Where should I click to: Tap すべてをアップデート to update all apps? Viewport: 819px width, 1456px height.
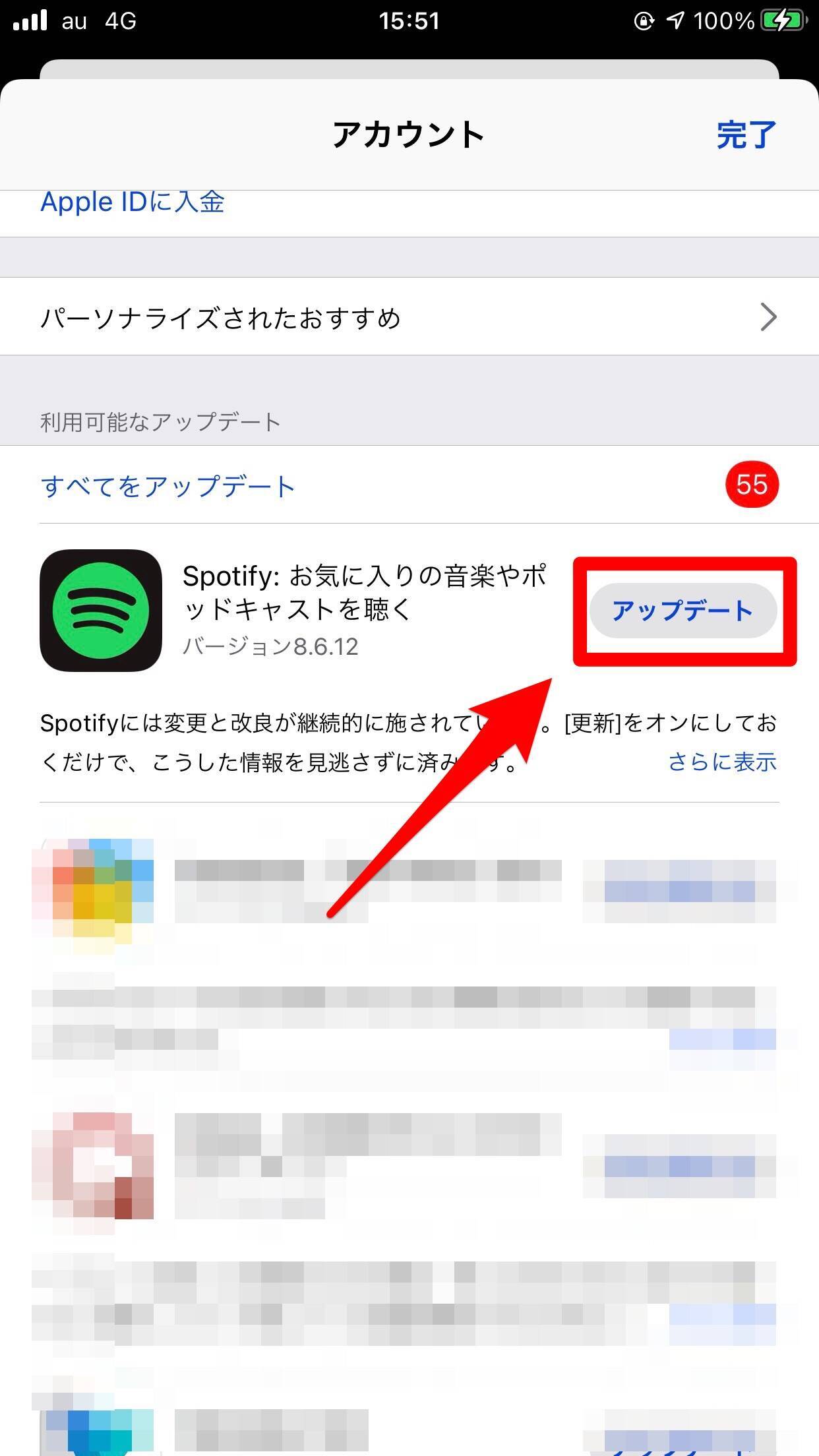click(x=167, y=487)
